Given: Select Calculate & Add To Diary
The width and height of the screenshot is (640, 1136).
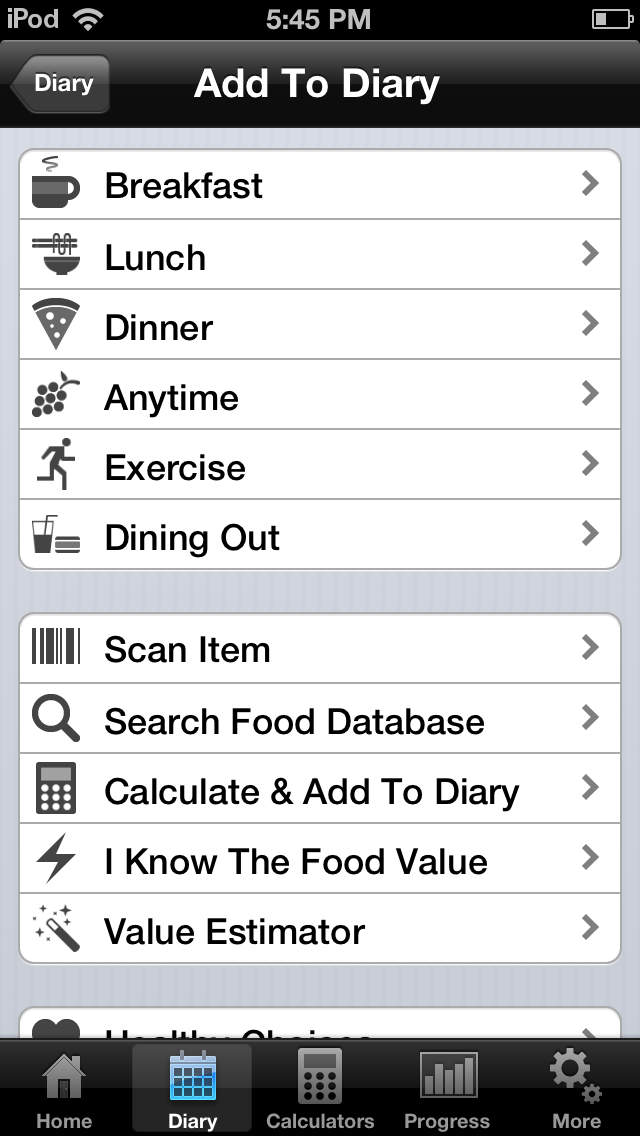Looking at the screenshot, I should [x=320, y=790].
